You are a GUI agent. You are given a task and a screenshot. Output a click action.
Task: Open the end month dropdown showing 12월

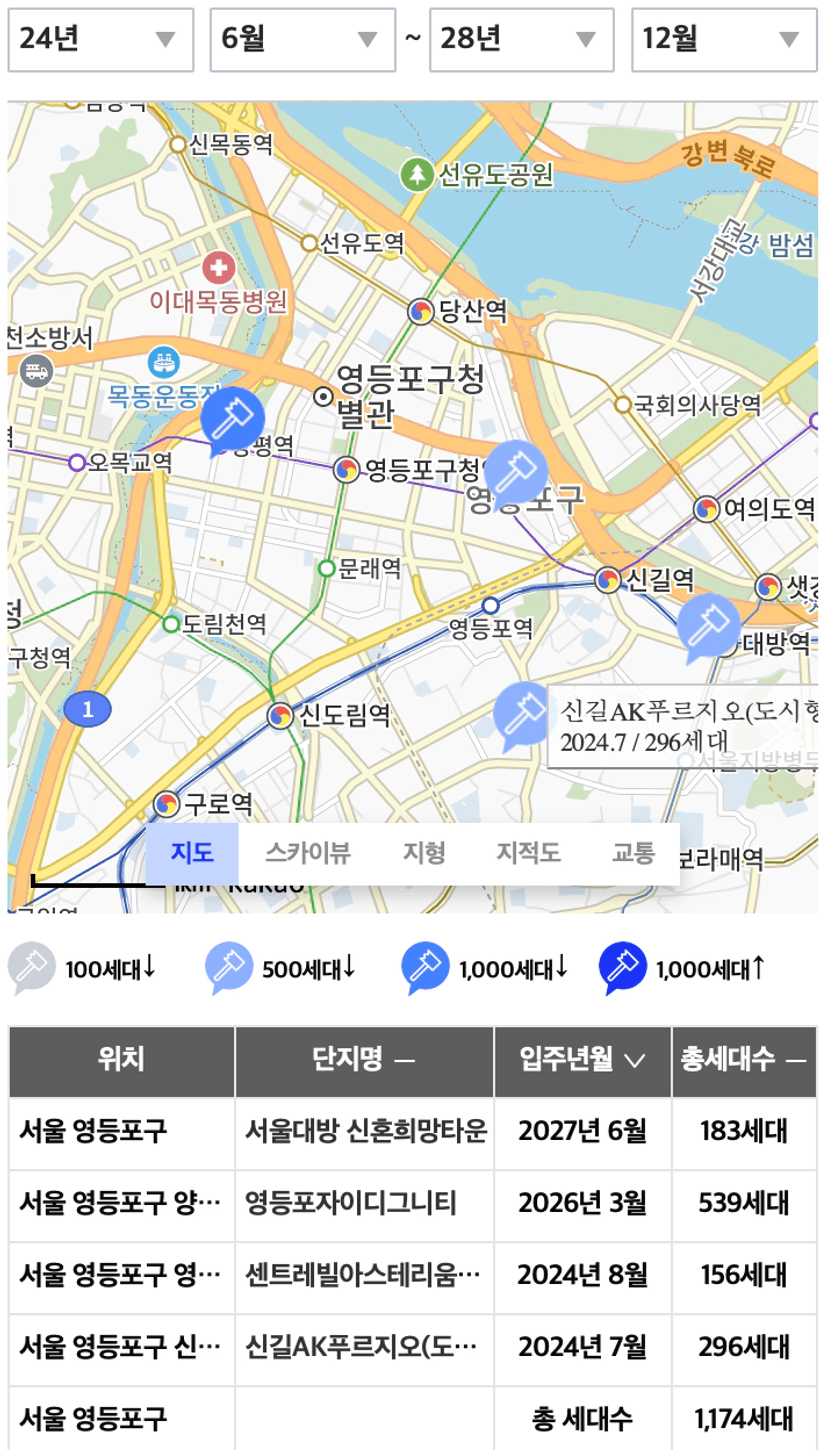pyautogui.click(x=724, y=40)
